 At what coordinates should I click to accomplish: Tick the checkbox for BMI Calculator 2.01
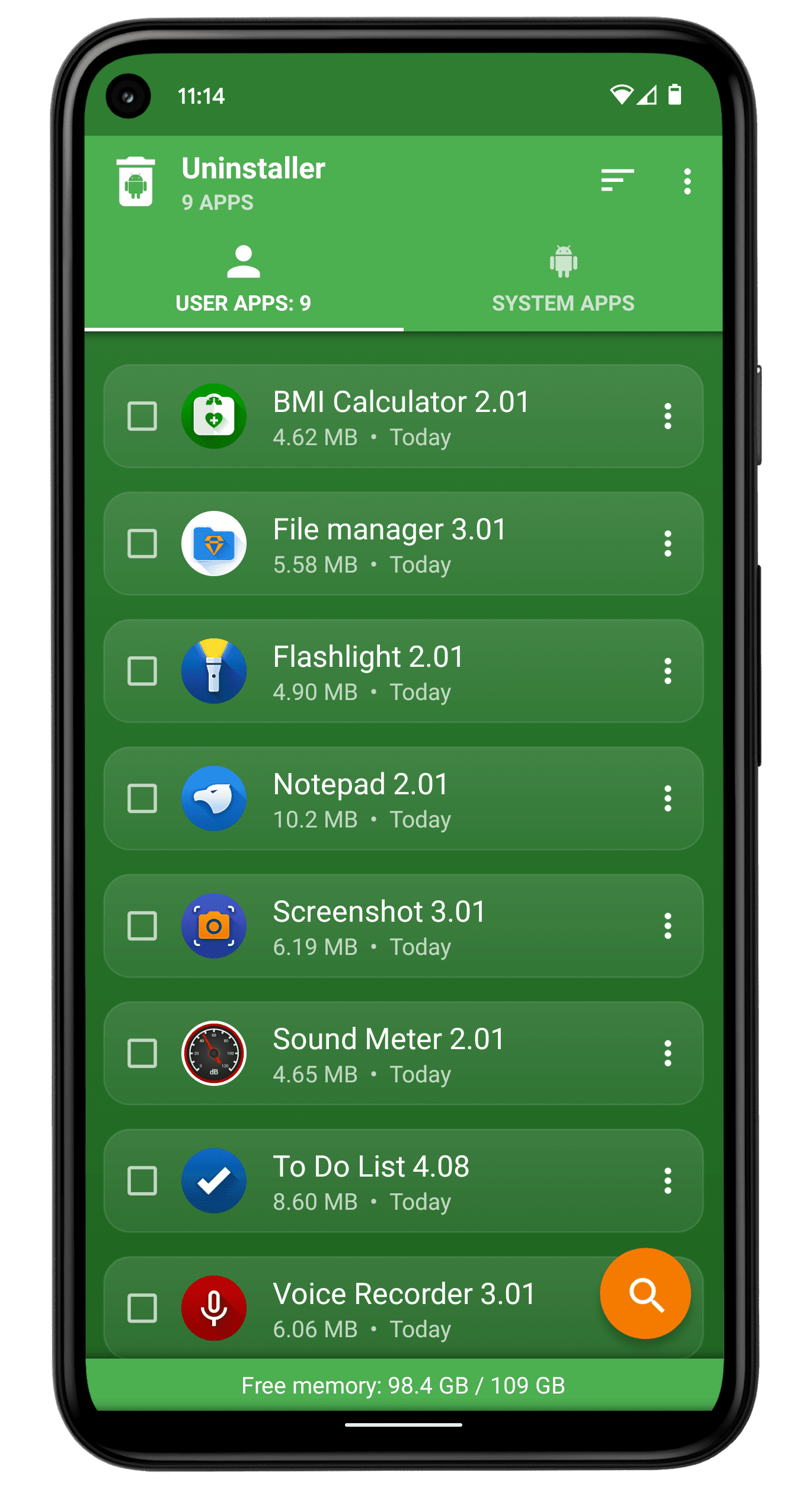142,416
